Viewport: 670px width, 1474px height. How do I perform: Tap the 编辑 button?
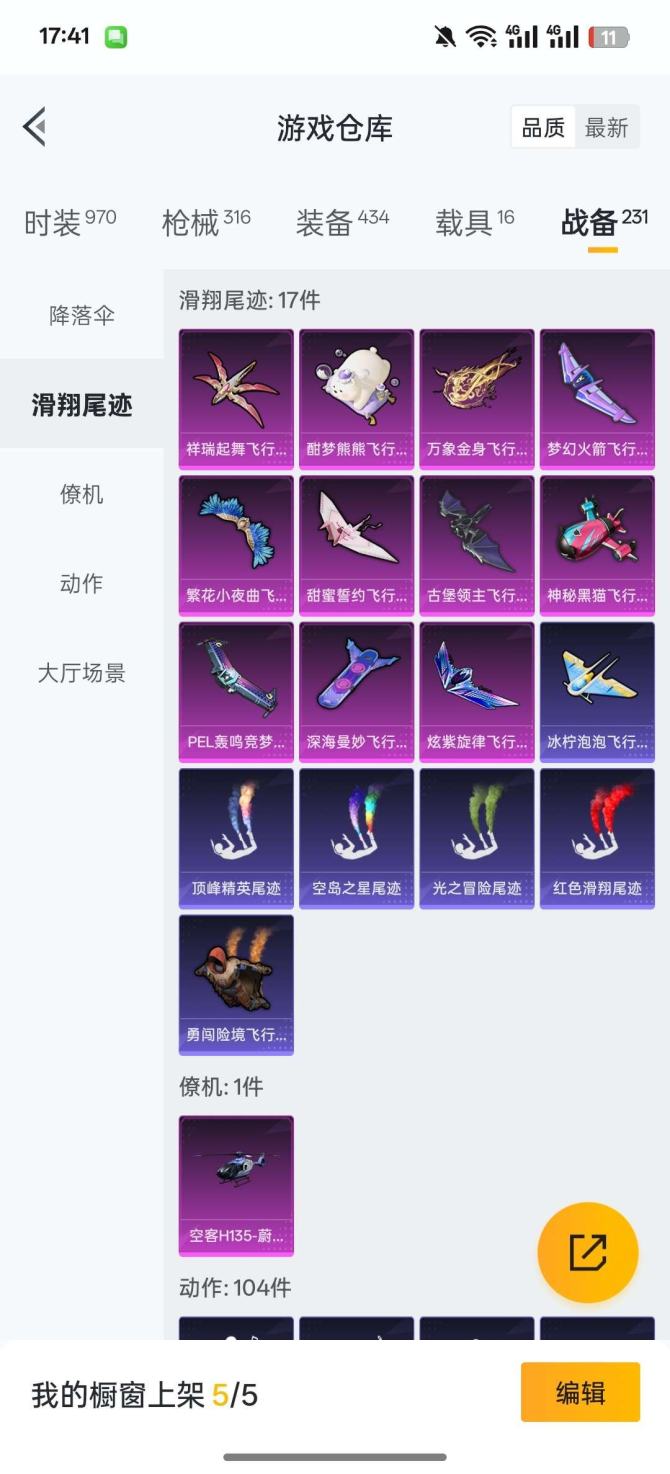[x=580, y=1392]
